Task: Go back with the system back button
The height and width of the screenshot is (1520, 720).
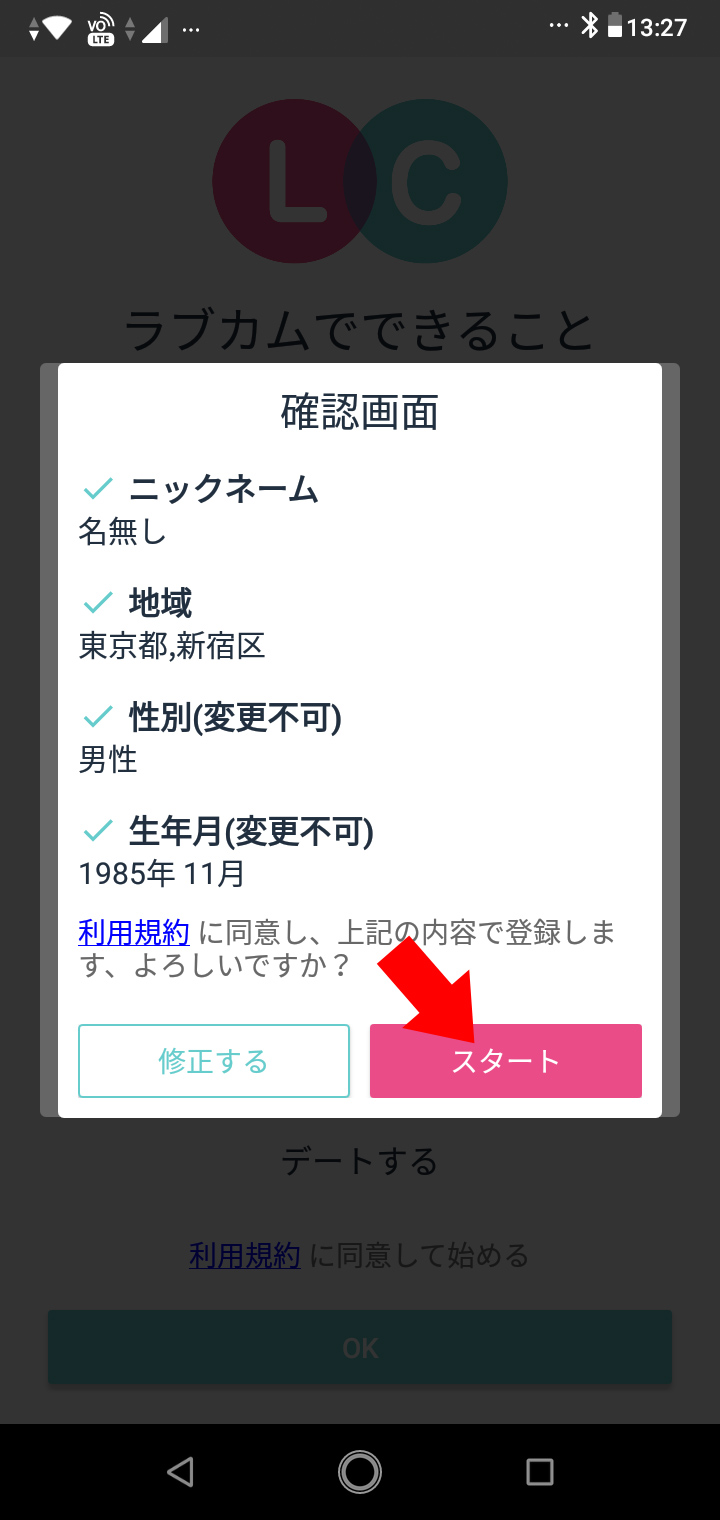Action: 180,1471
